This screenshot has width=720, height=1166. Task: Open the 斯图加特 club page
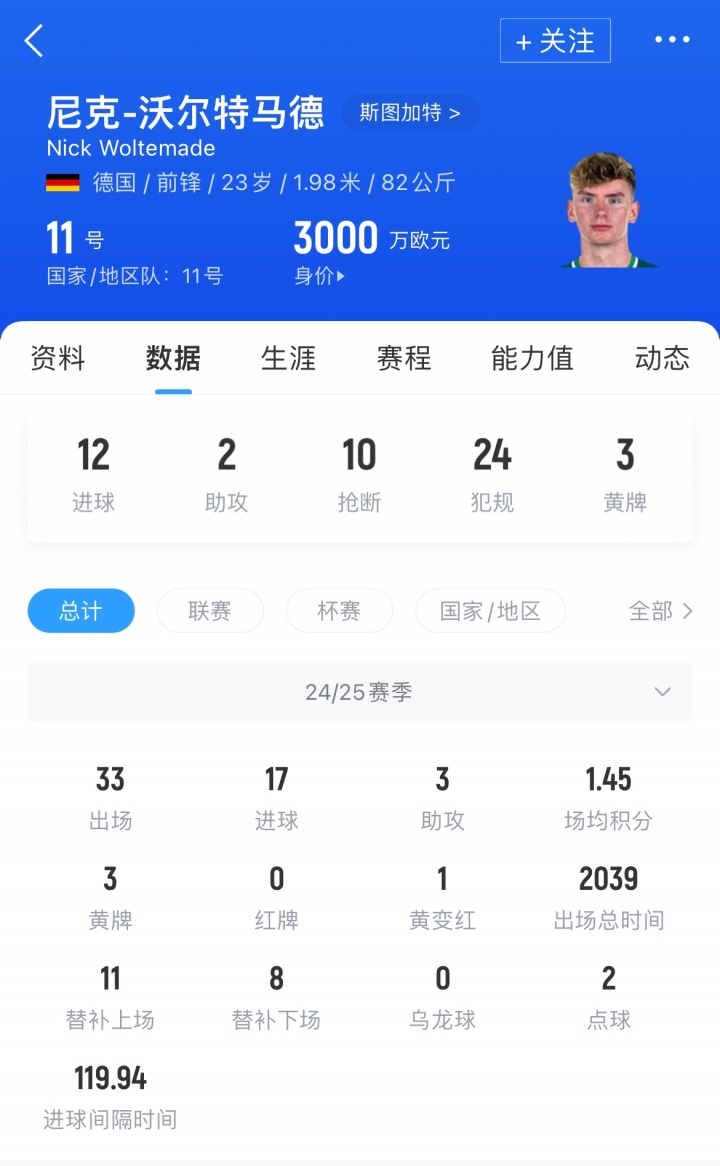(x=410, y=112)
